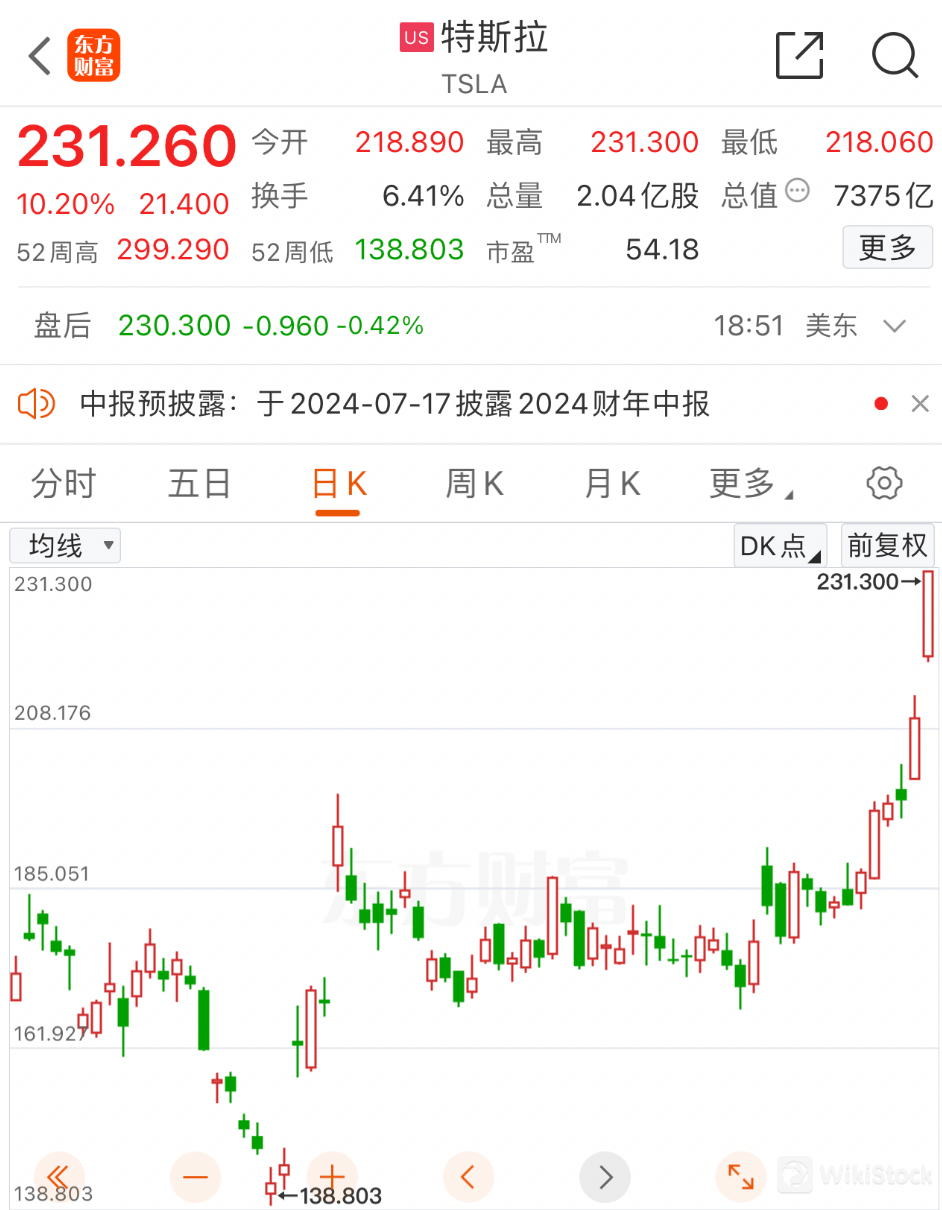
Task: Open the 均线 indicator dropdown
Action: [x=65, y=545]
